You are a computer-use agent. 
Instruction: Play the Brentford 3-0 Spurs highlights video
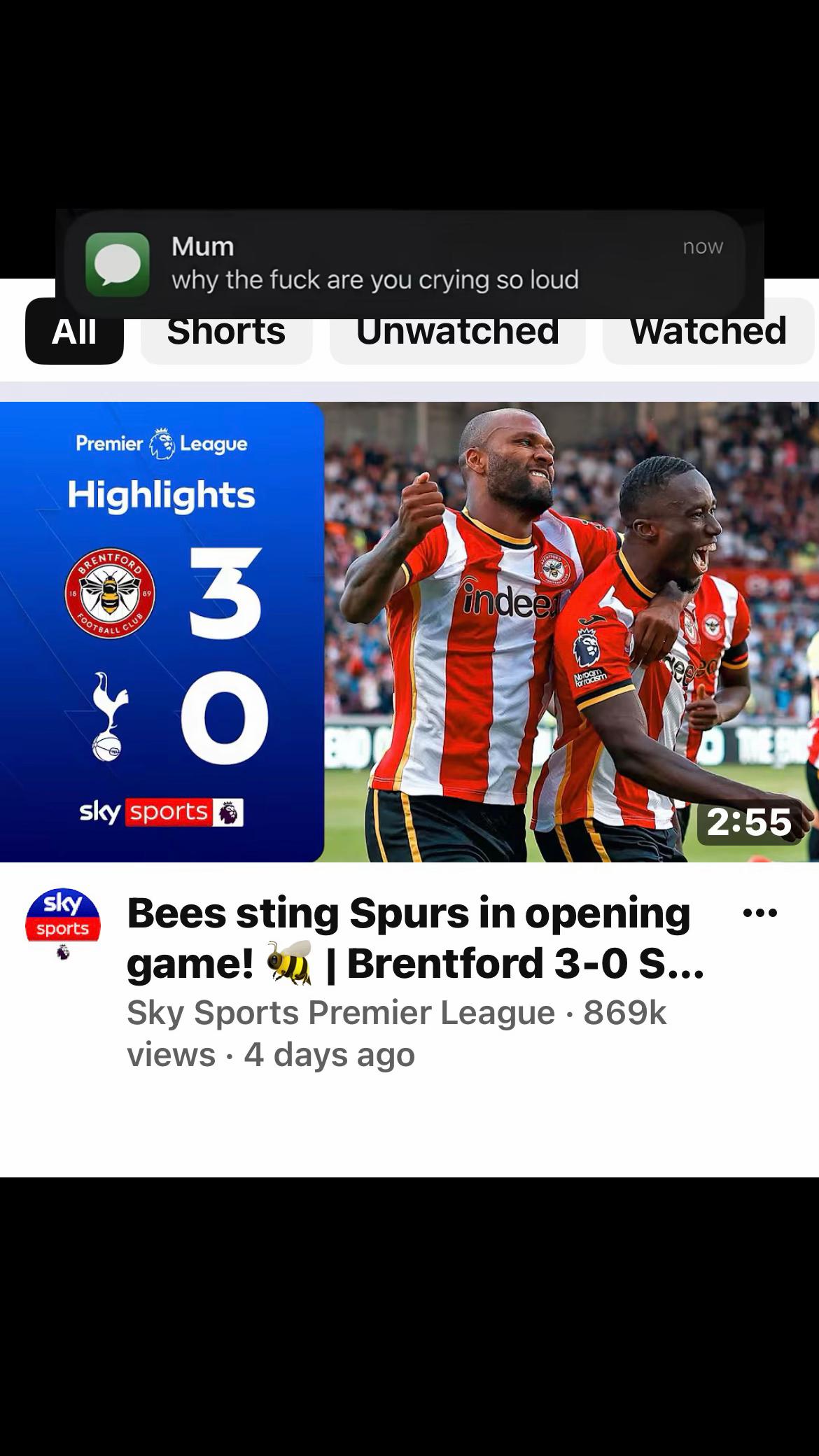(409, 631)
